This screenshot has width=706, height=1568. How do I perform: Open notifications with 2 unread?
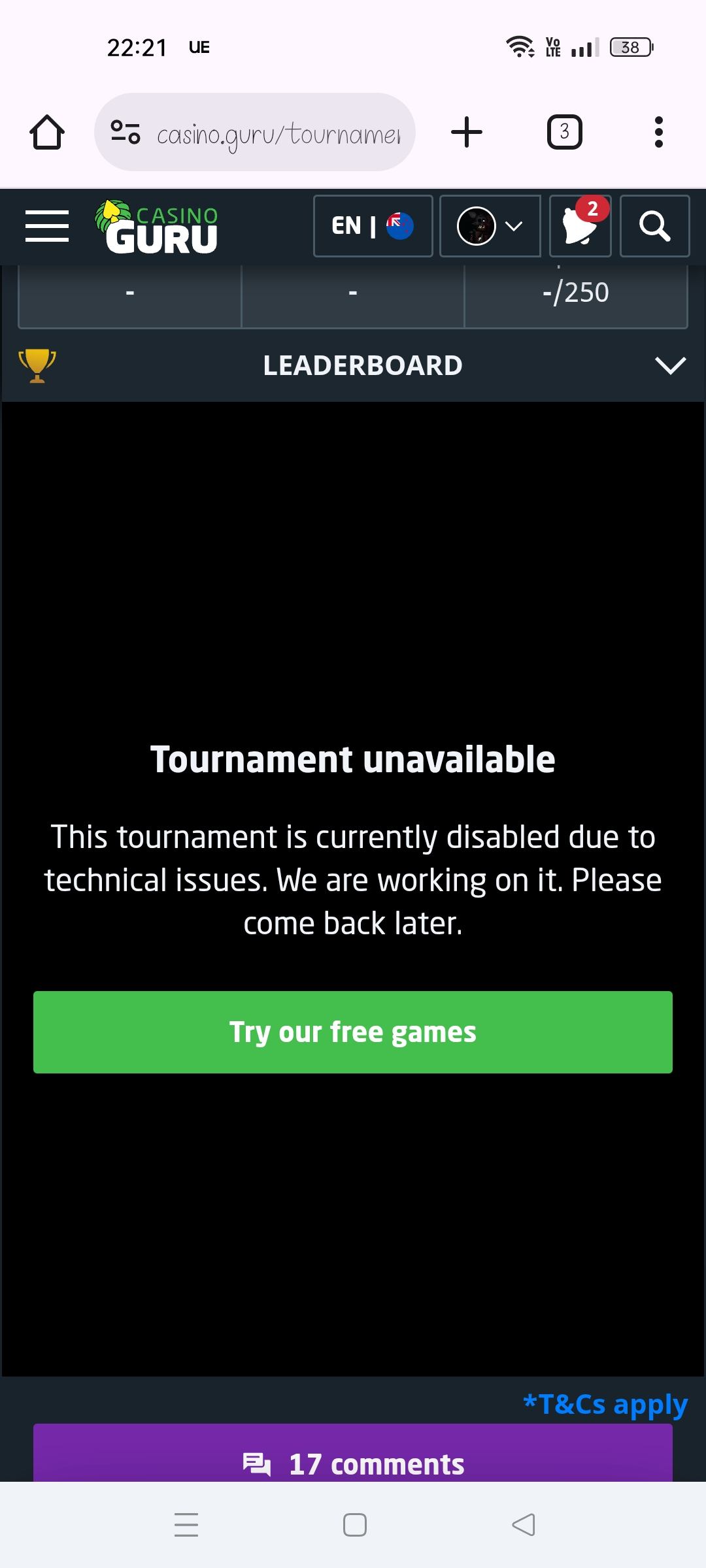[580, 226]
